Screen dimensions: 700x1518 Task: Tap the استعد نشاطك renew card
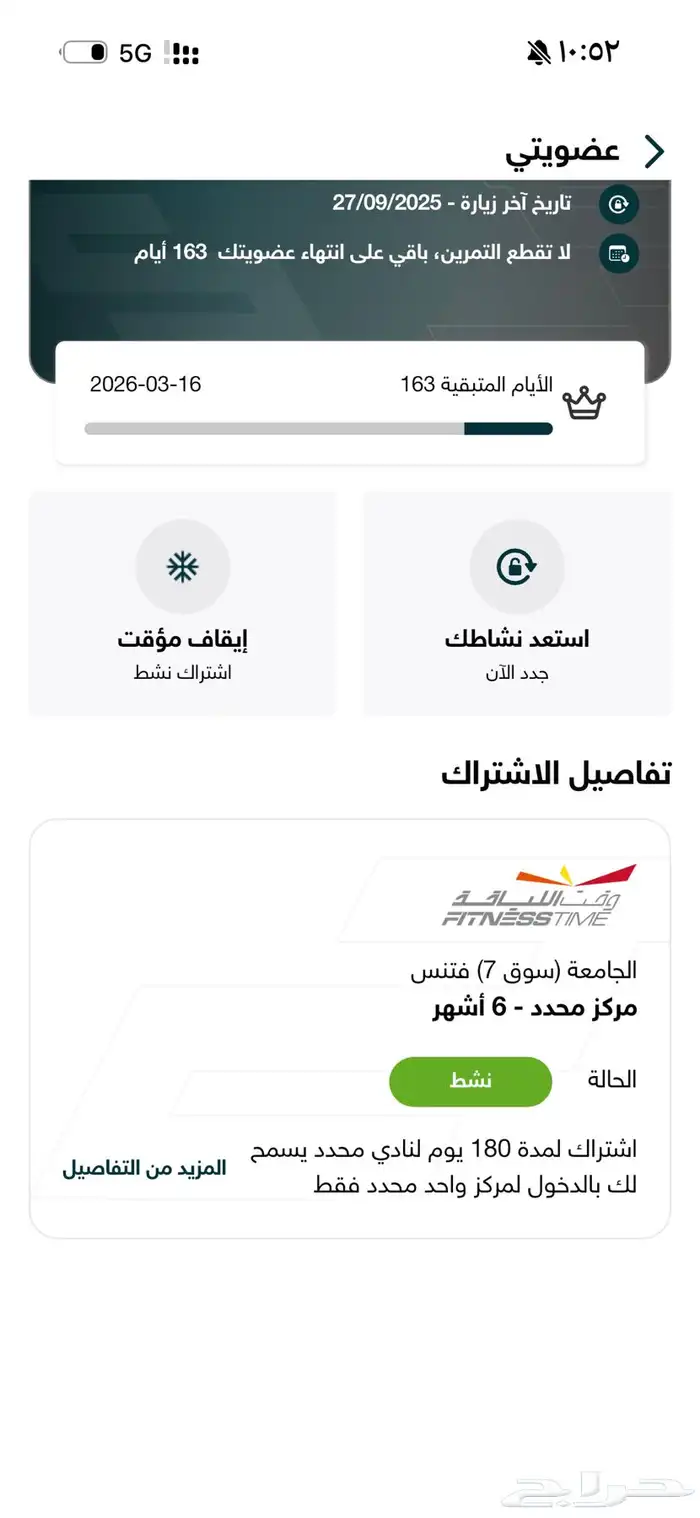click(x=517, y=603)
